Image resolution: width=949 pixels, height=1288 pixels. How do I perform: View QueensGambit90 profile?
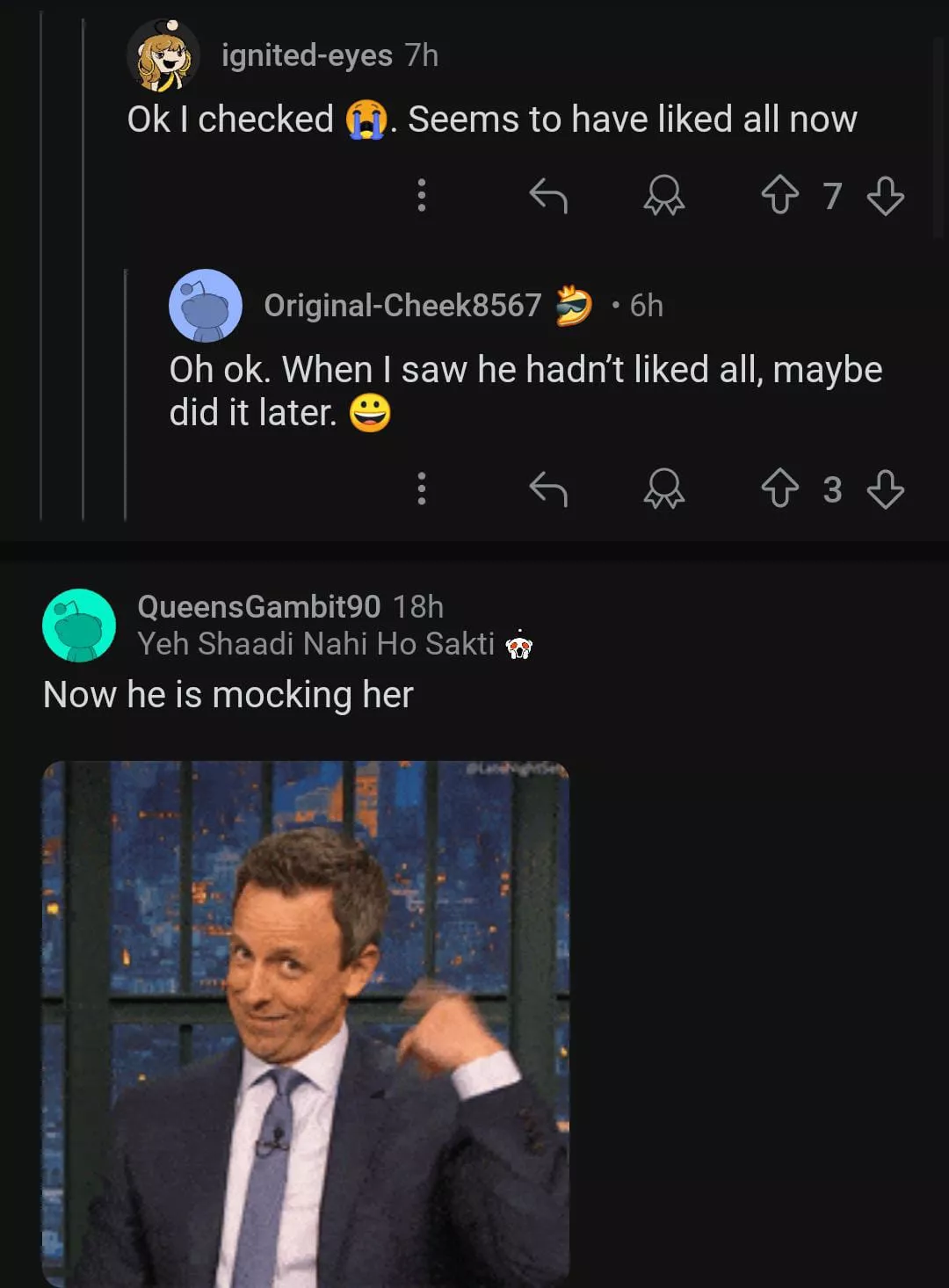point(258,606)
